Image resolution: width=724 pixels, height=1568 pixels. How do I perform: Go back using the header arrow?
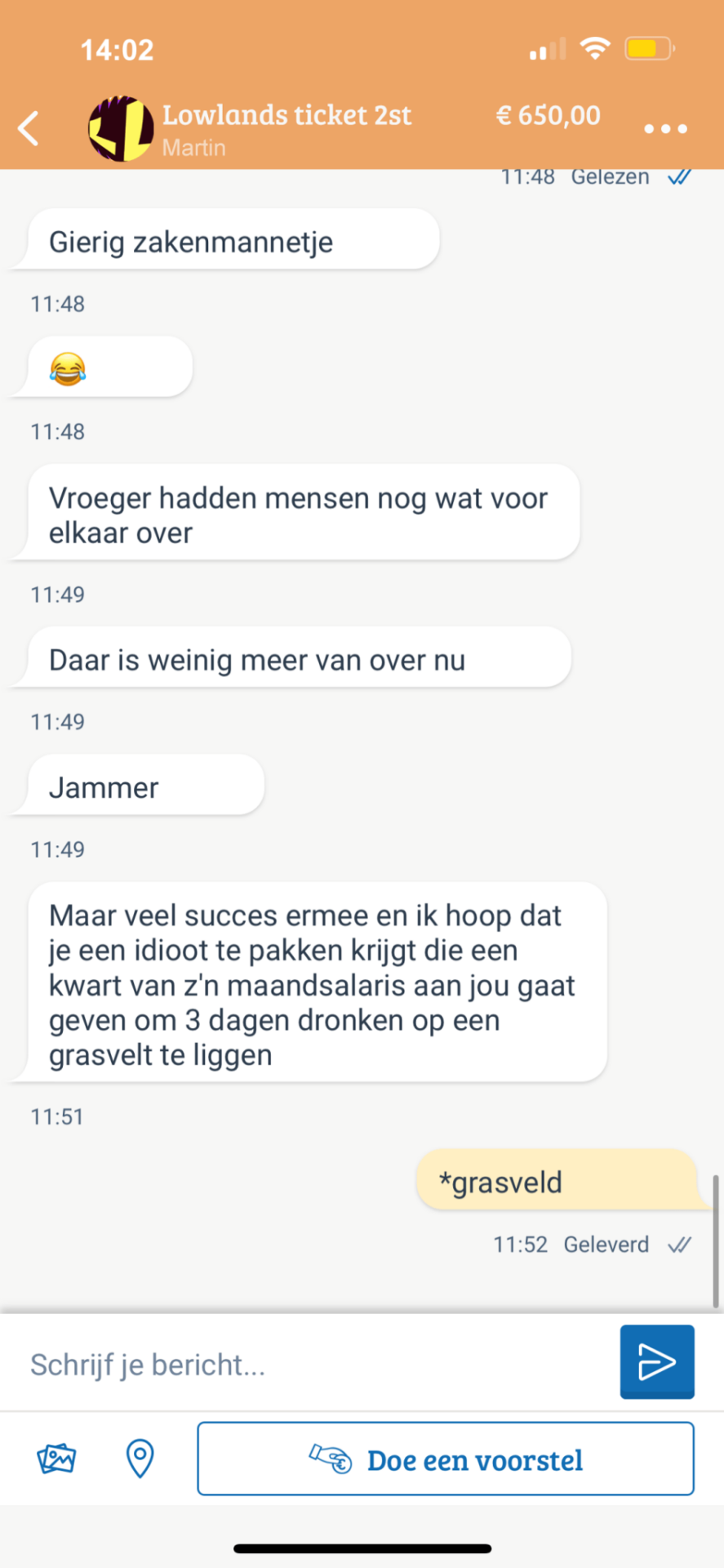point(29,128)
